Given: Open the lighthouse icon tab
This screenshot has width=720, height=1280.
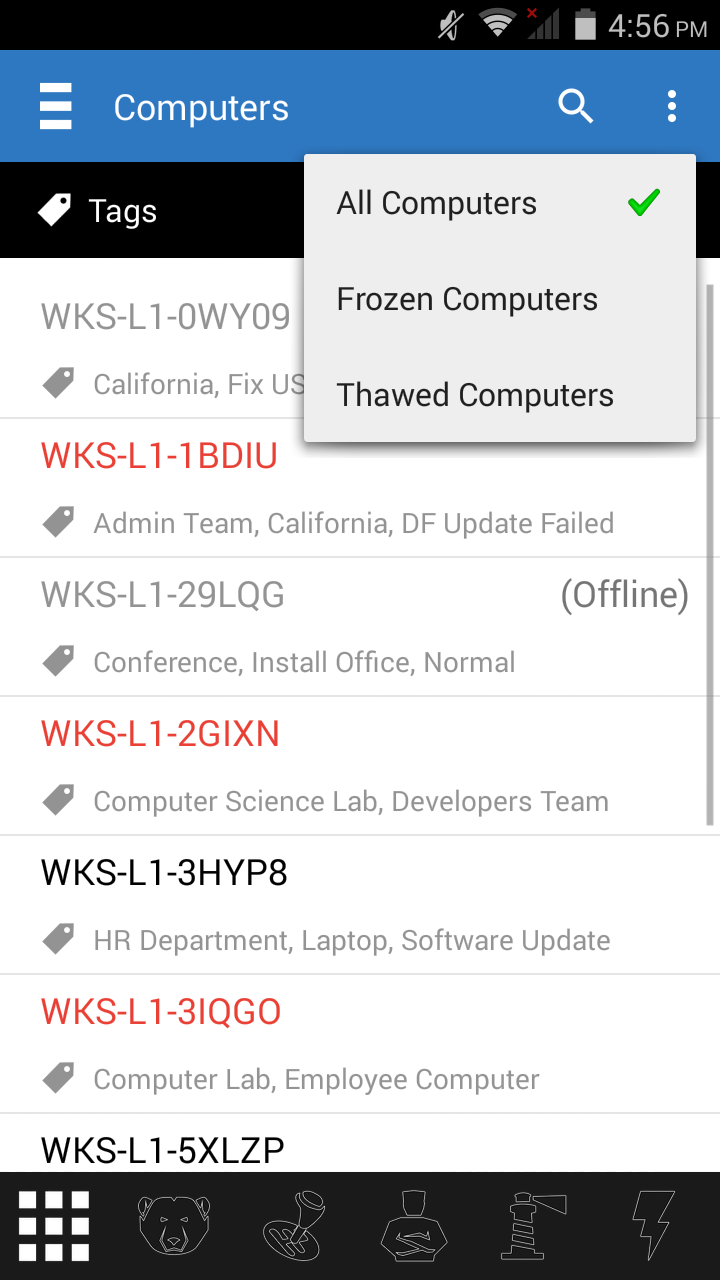Looking at the screenshot, I should (533, 1226).
